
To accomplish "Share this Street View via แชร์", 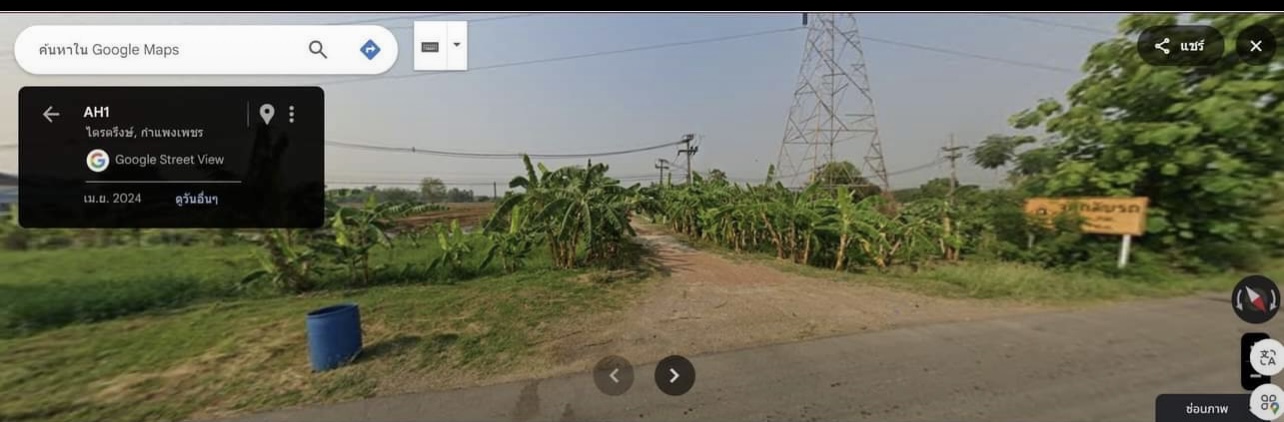I will pyautogui.click(x=1180, y=46).
